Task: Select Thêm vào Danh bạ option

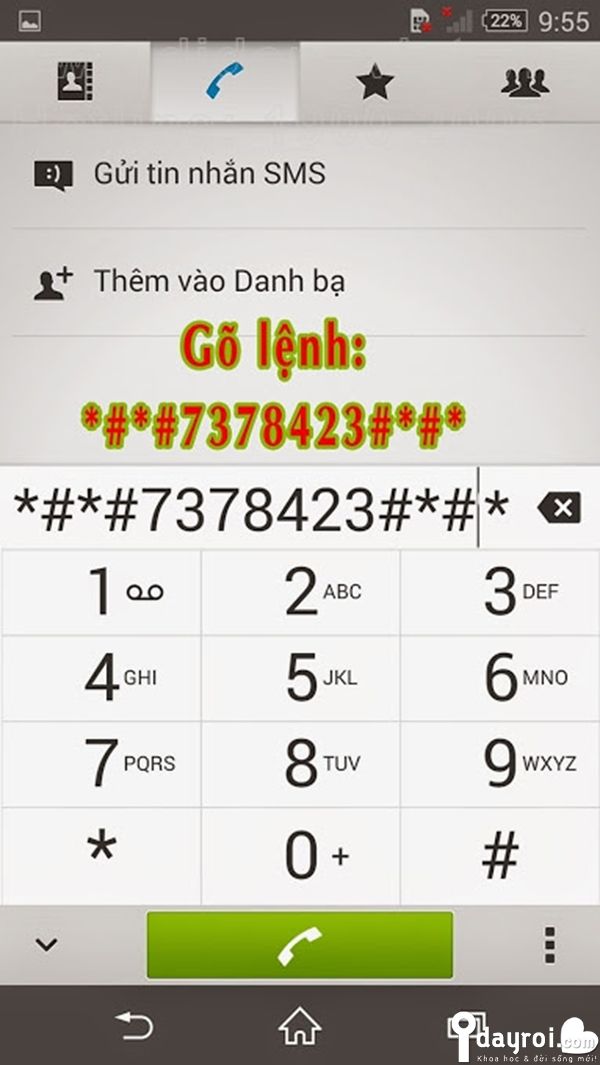Action: [x=219, y=282]
